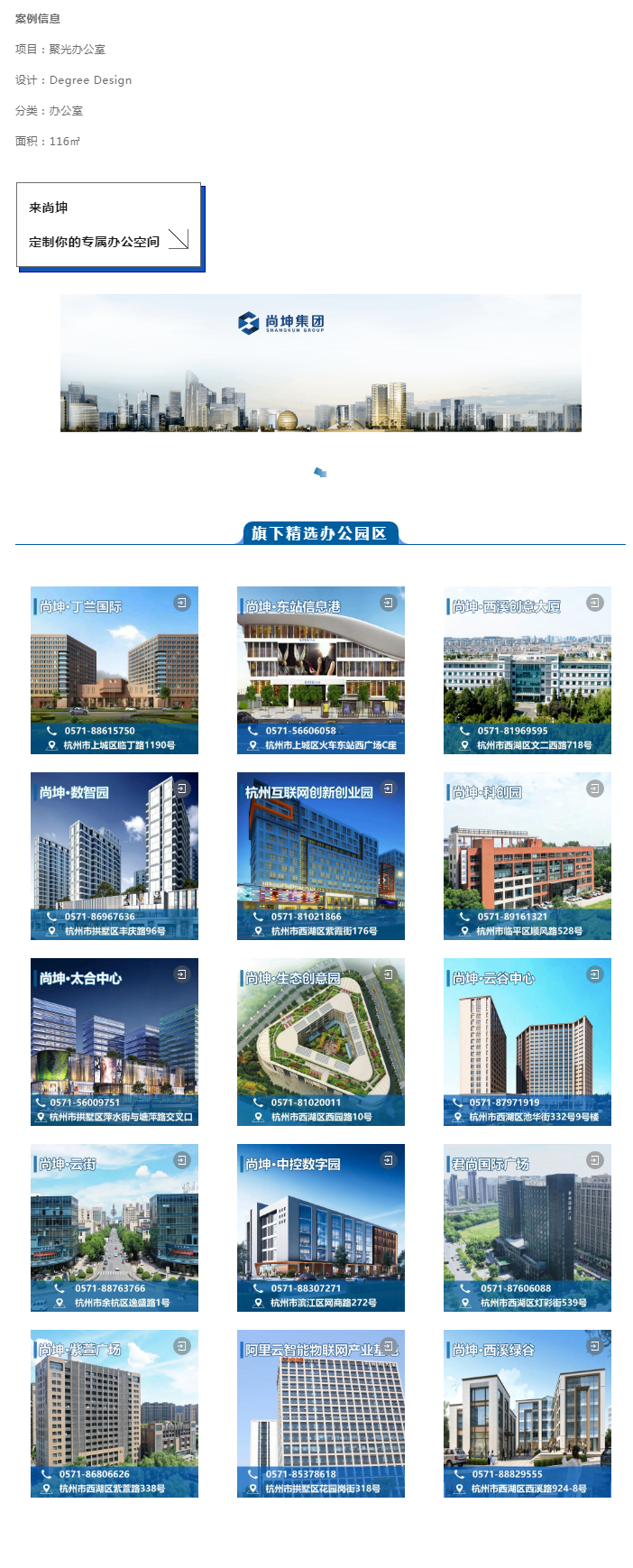Viewport: 633px width, 1568px height.
Task: View the 尚坤·西溪绿谷 card
Action: click(x=527, y=1414)
